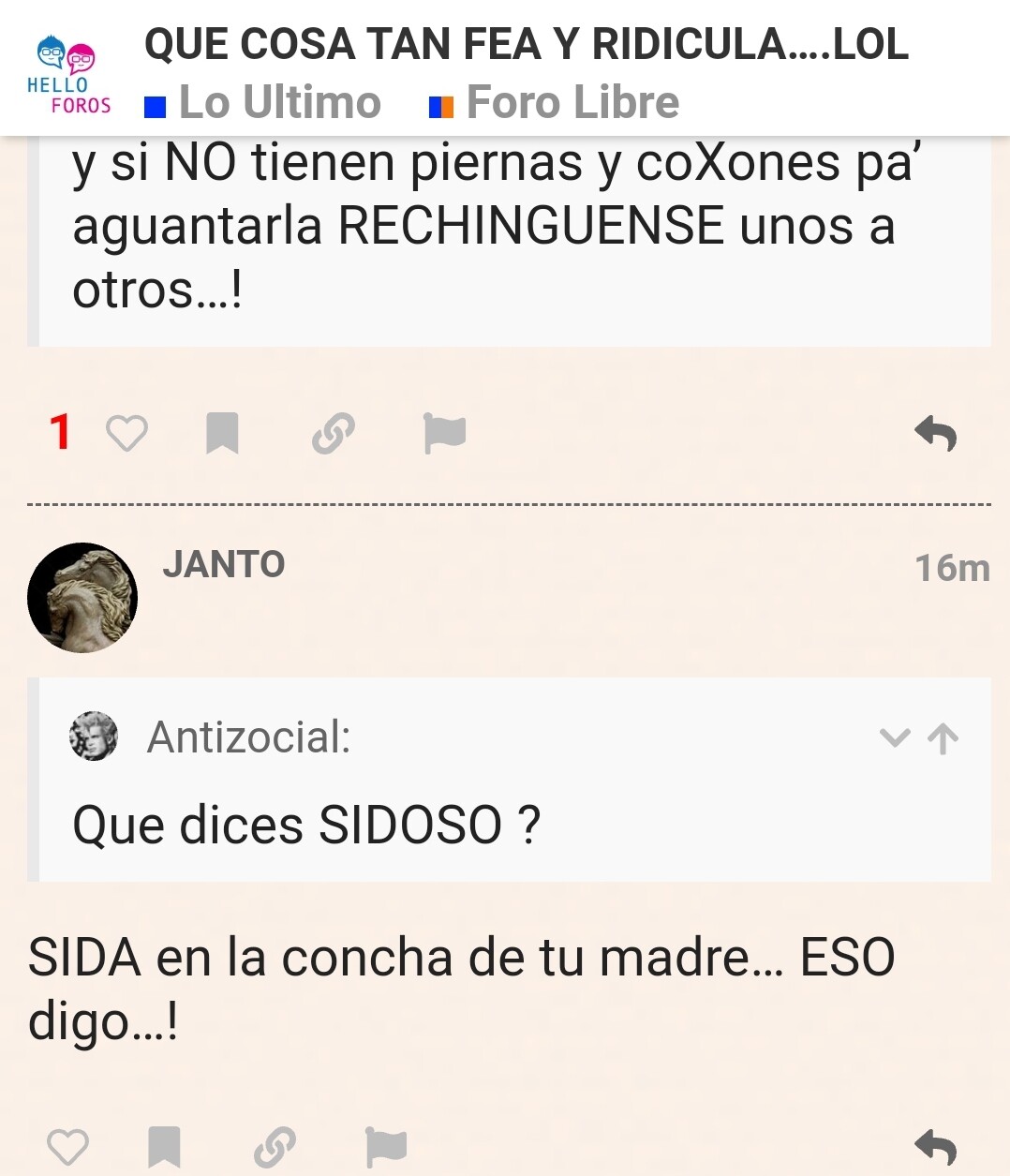This screenshot has height=1176, width=1010.
Task: Reply to the post with one like
Action: pos(935,434)
